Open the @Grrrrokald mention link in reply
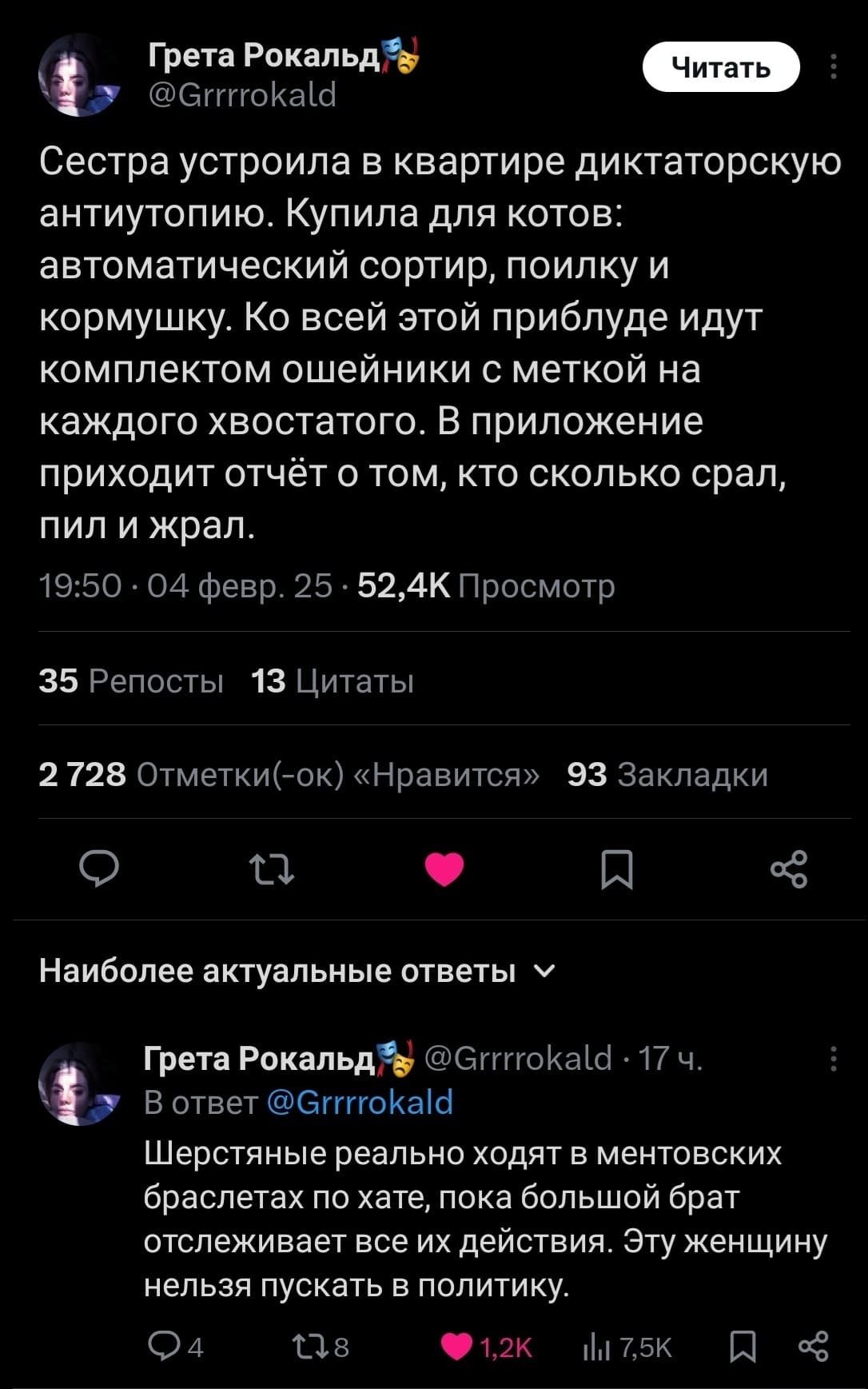The width and height of the screenshot is (868, 1389). [359, 1102]
